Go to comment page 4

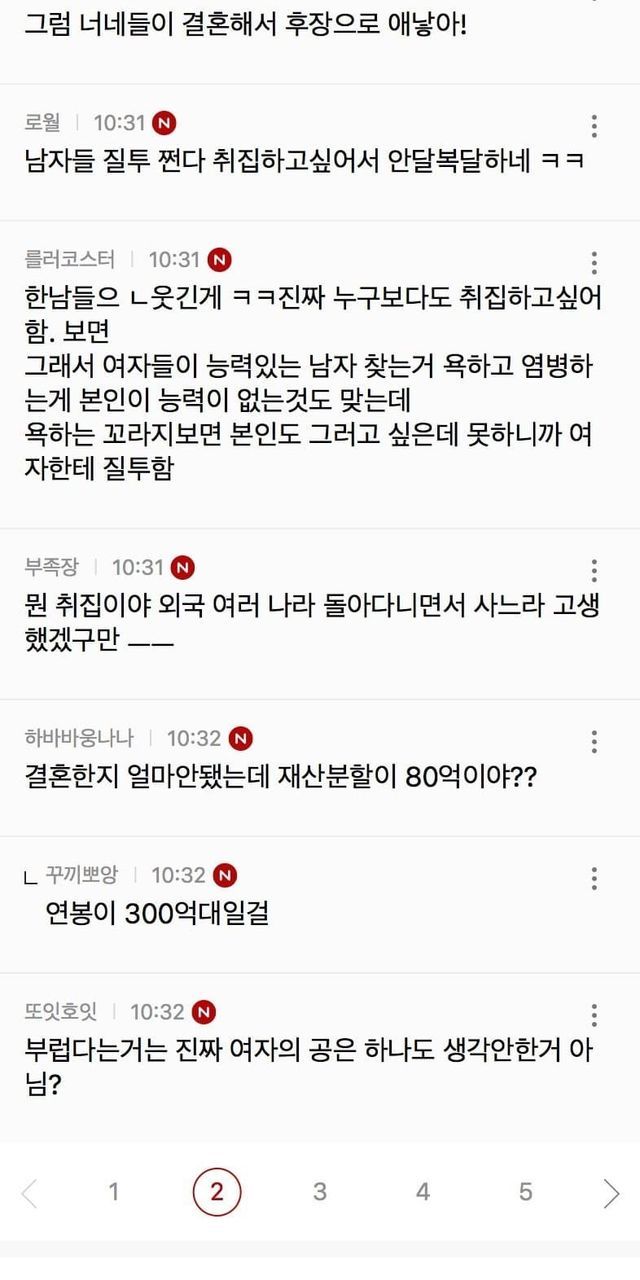pyautogui.click(x=423, y=1192)
